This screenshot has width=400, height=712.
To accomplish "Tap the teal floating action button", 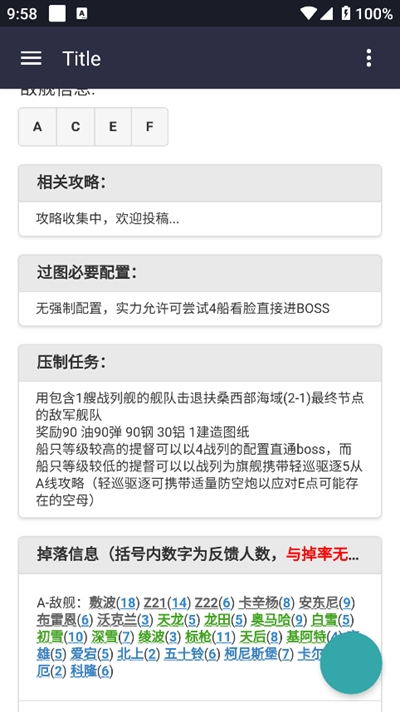I will pos(351,663).
